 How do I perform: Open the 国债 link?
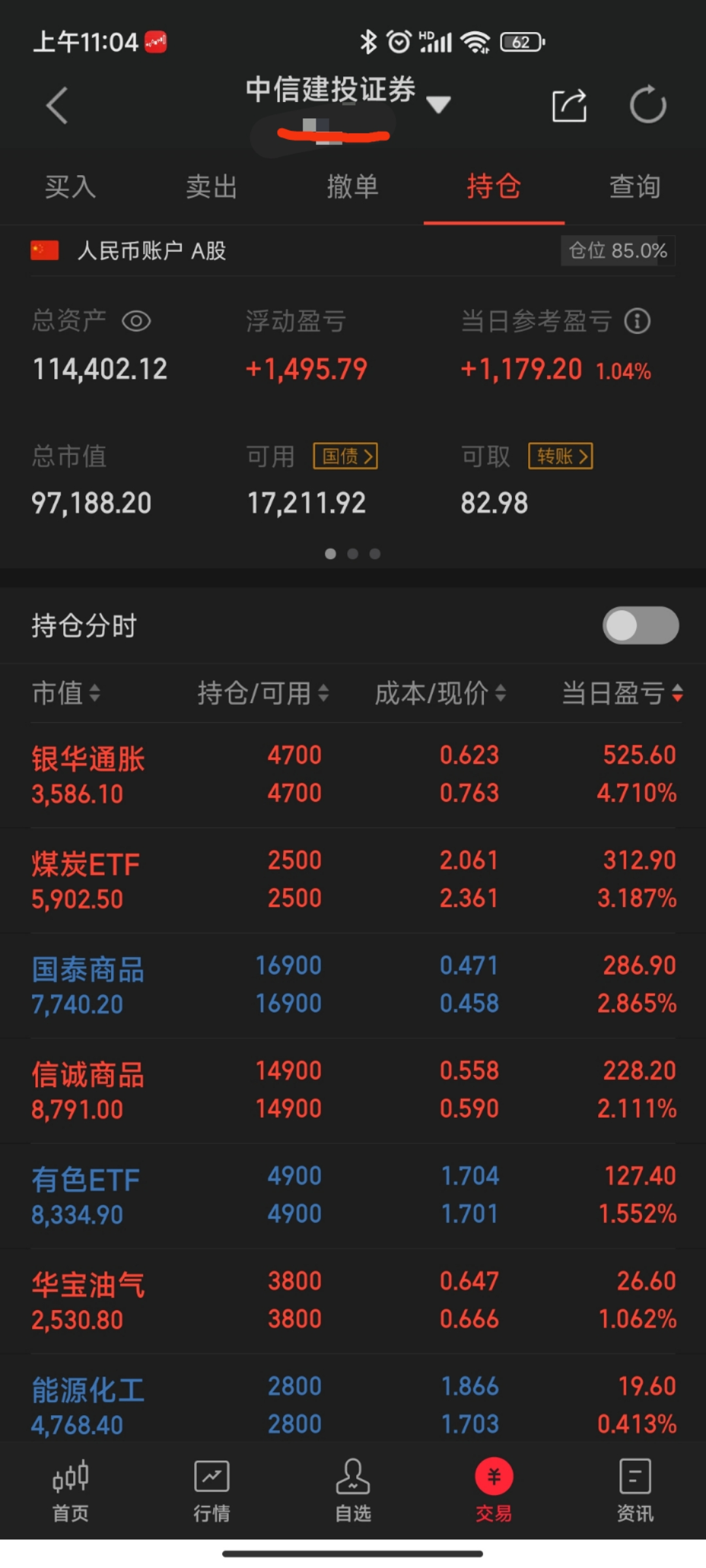coord(346,456)
